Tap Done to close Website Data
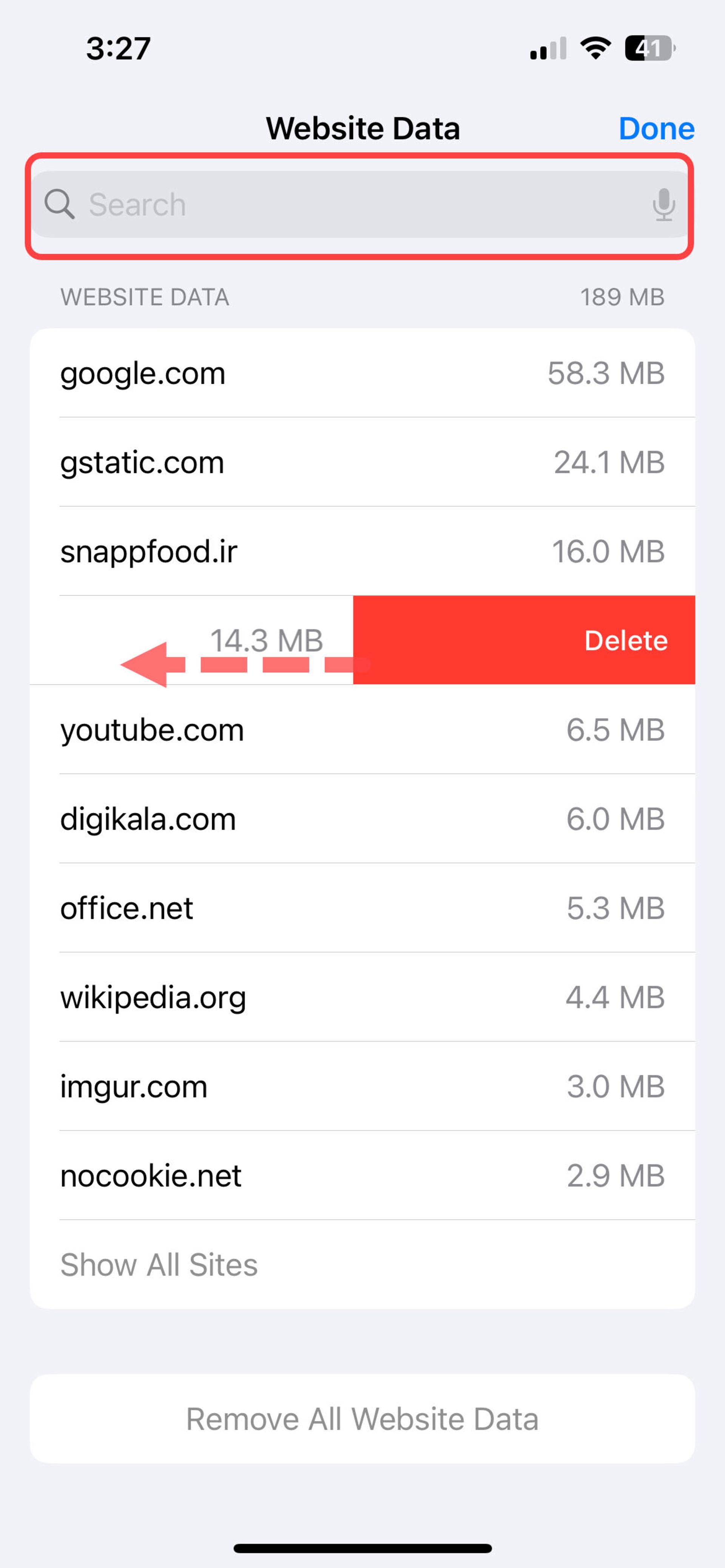This screenshot has height=1568, width=725. pyautogui.click(x=656, y=128)
